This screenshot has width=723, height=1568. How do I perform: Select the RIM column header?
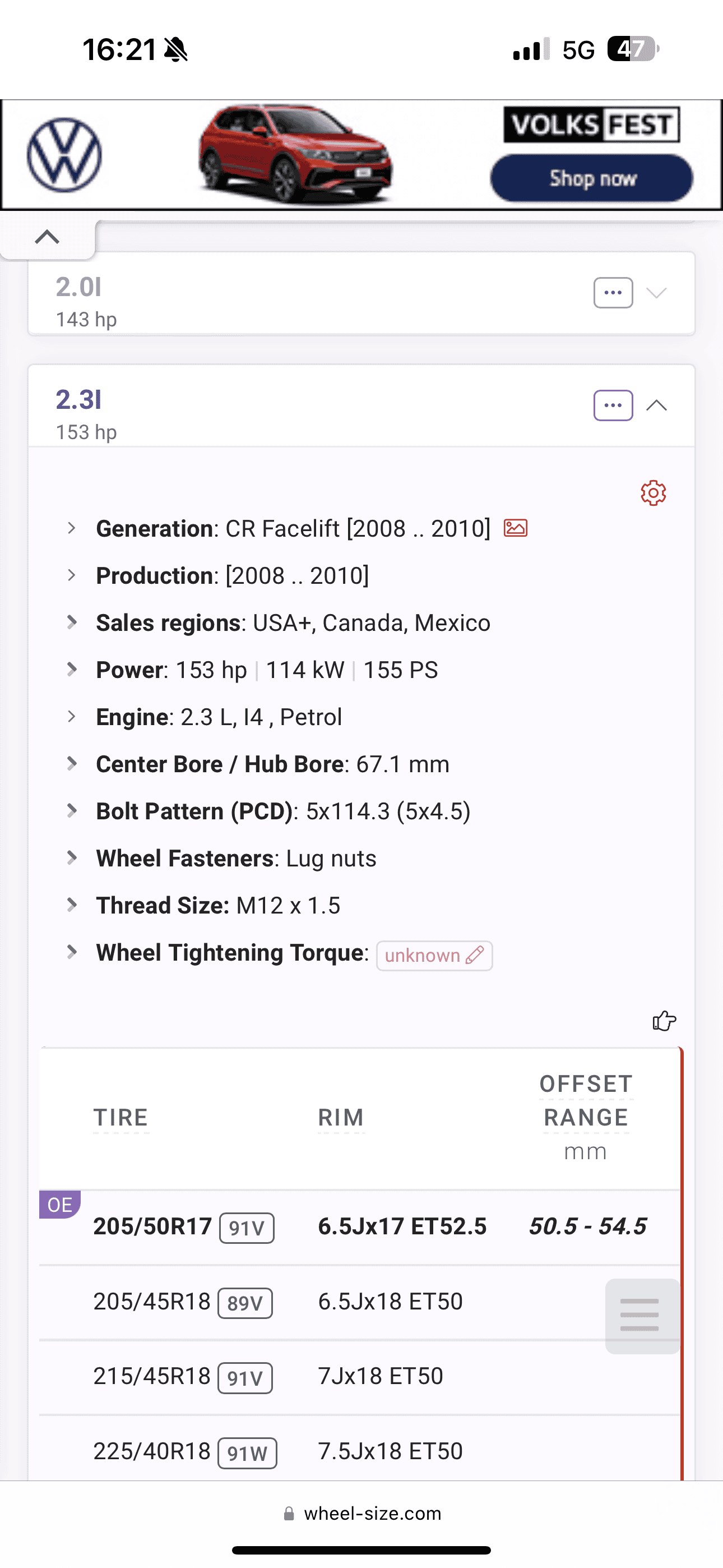click(341, 1117)
